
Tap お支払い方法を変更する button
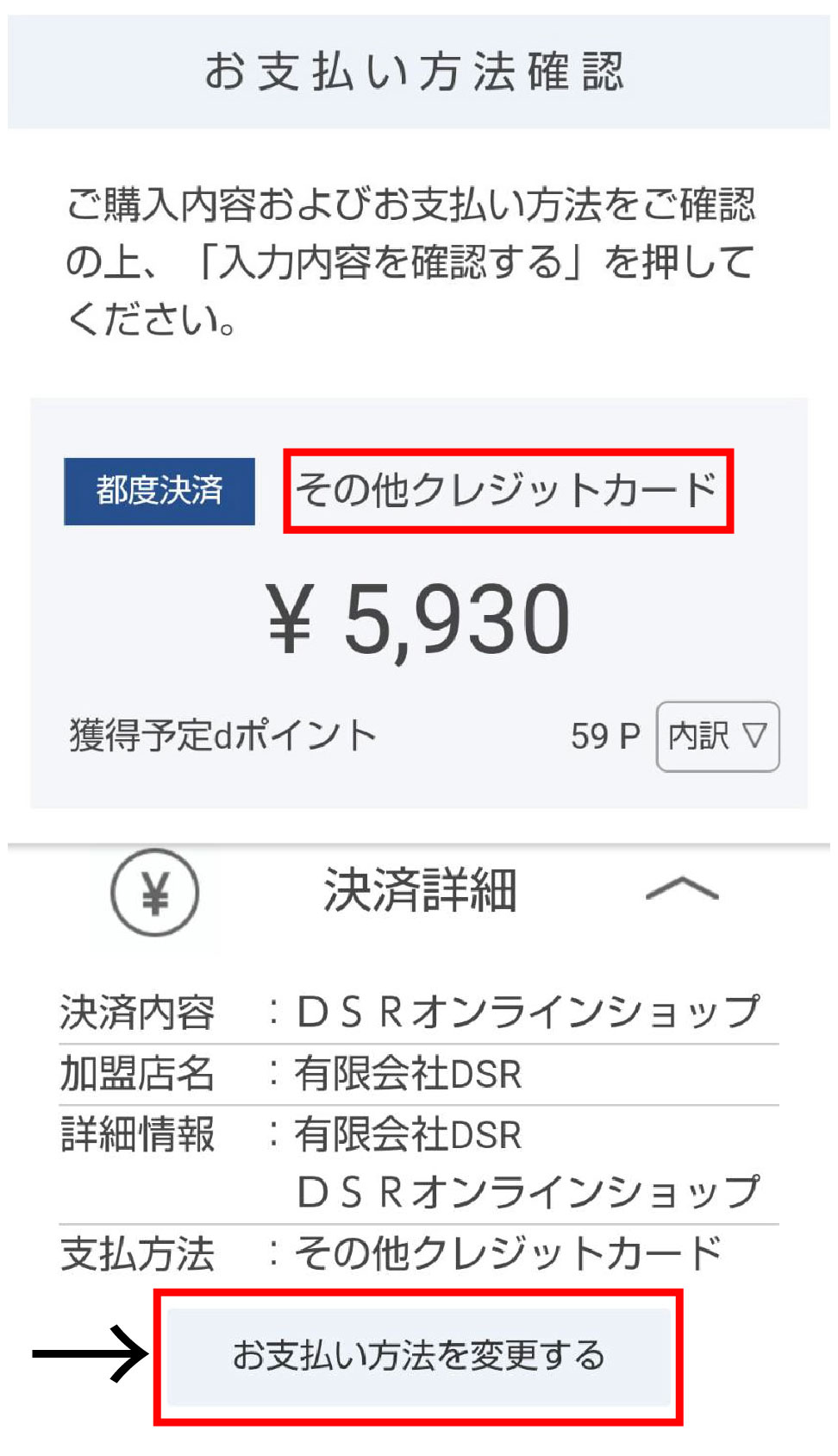click(419, 1356)
